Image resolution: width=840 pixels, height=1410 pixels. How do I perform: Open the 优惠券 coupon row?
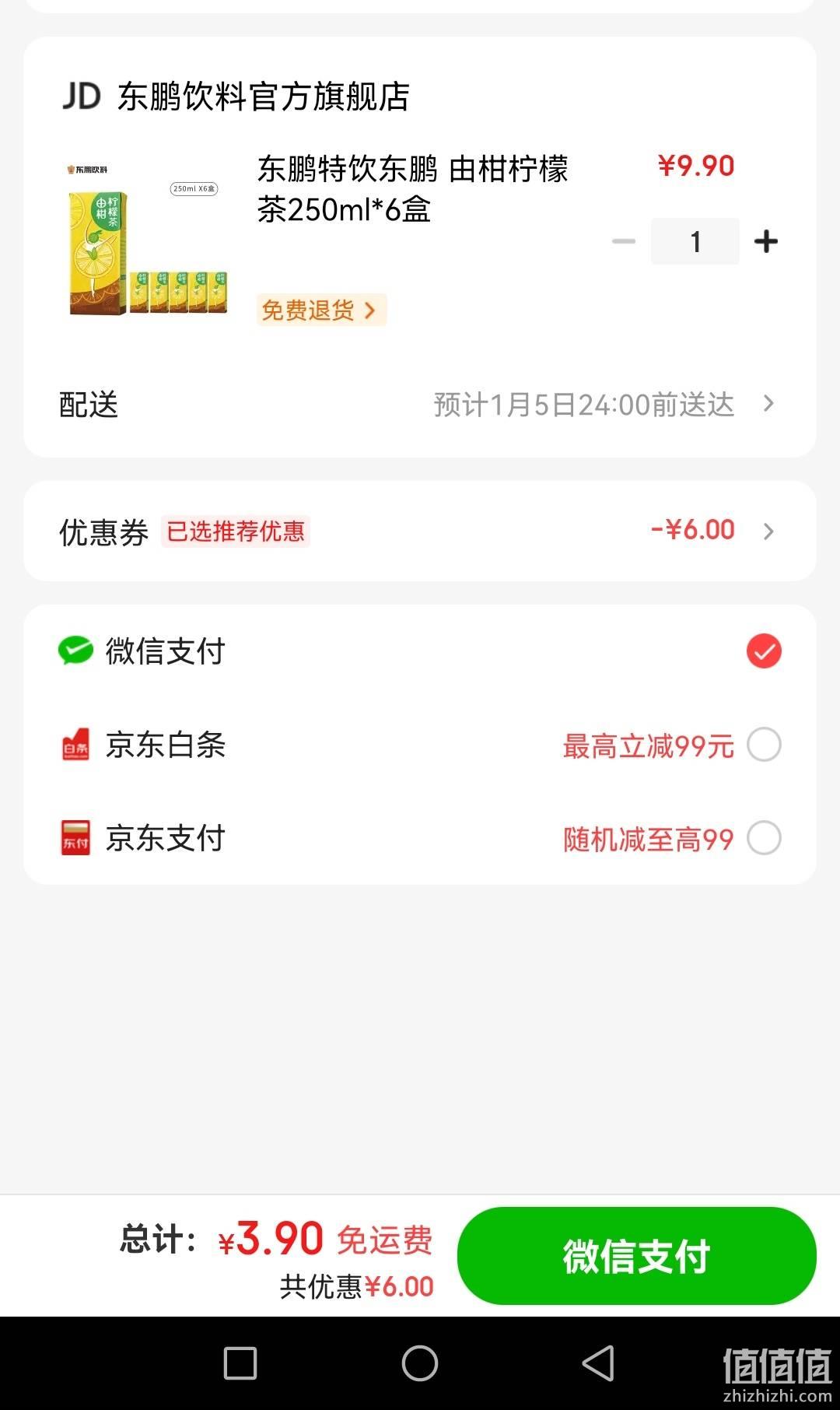420,531
